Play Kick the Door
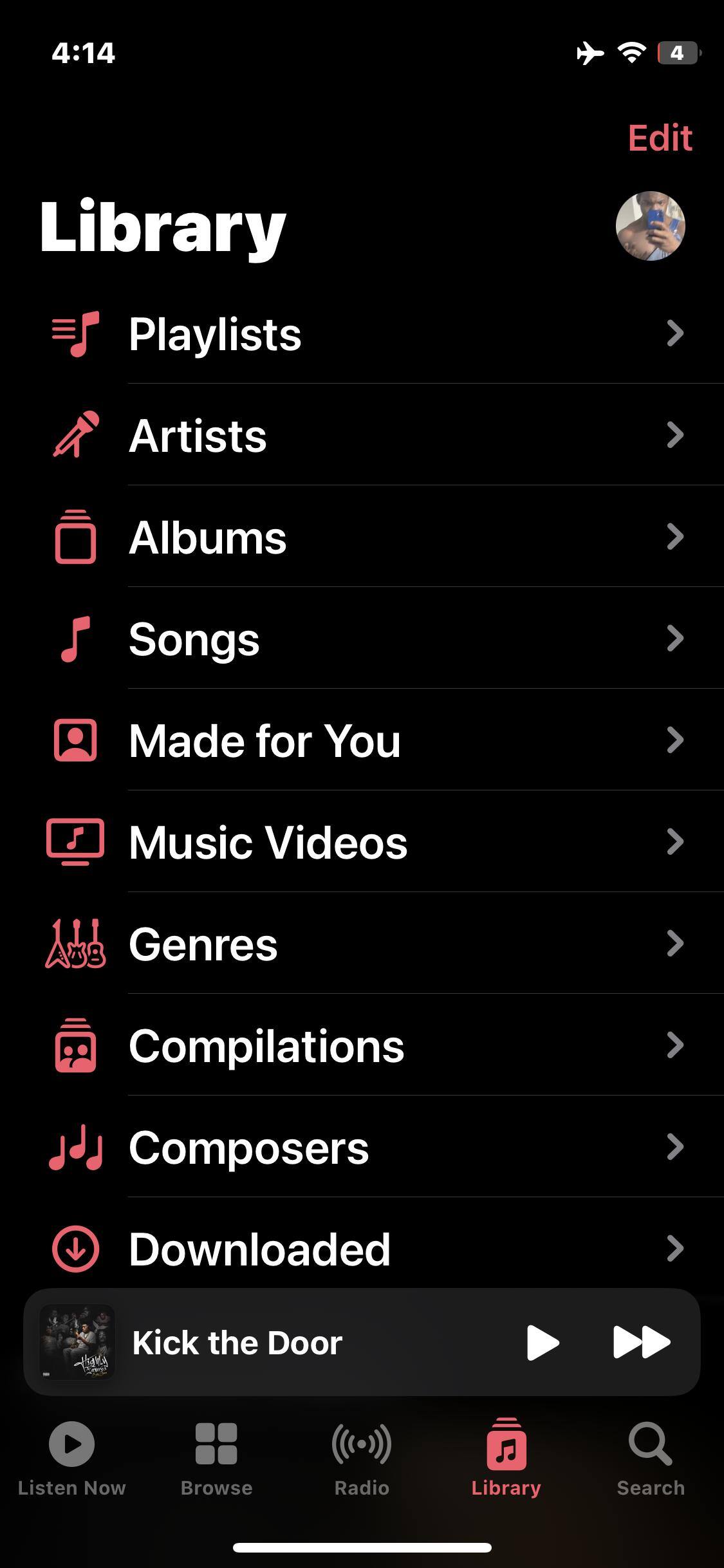Viewport: 724px width, 1568px height. coord(543,1343)
